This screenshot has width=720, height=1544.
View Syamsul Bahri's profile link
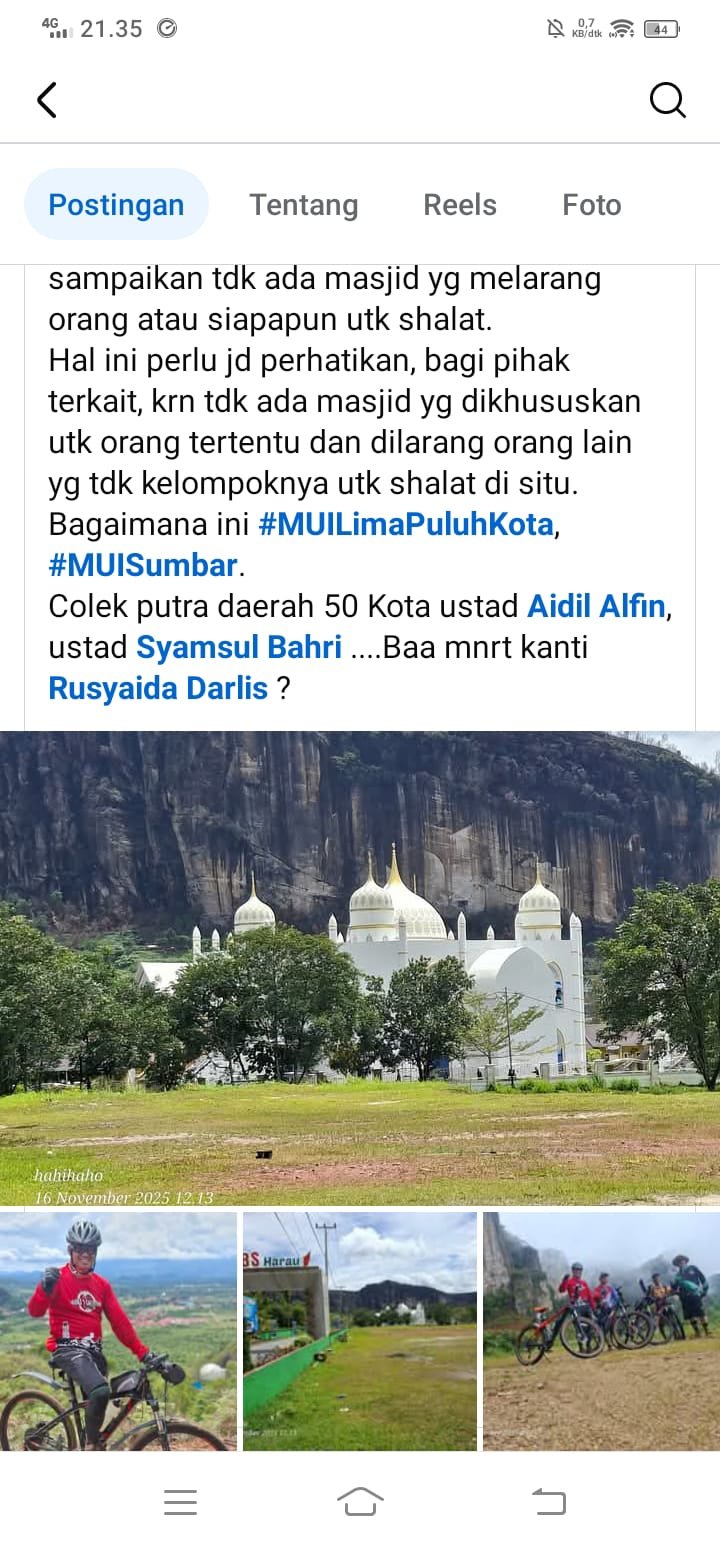(239, 647)
